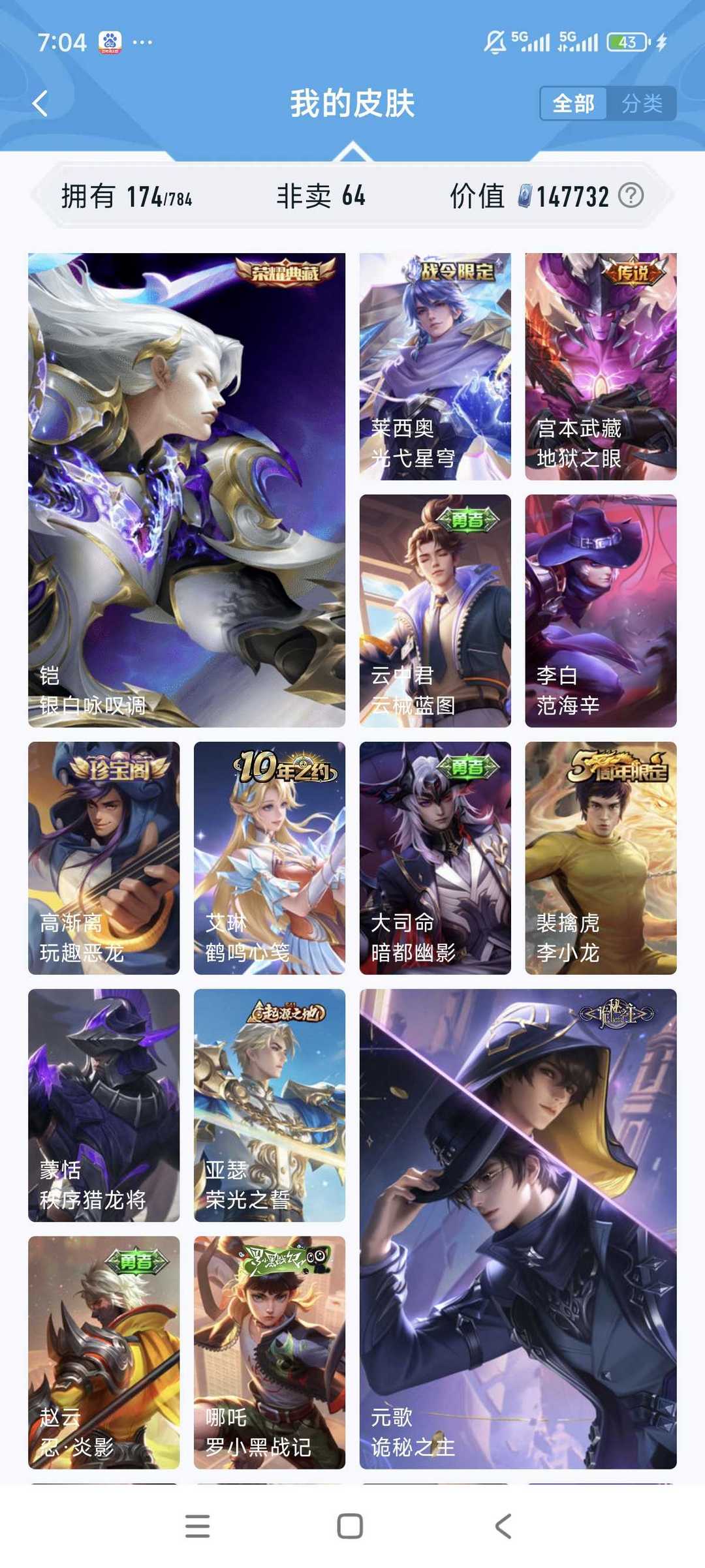This screenshot has width=705, height=1568.
Task: Open the 莱西奥 光弋星穹 skin
Action: [435, 367]
